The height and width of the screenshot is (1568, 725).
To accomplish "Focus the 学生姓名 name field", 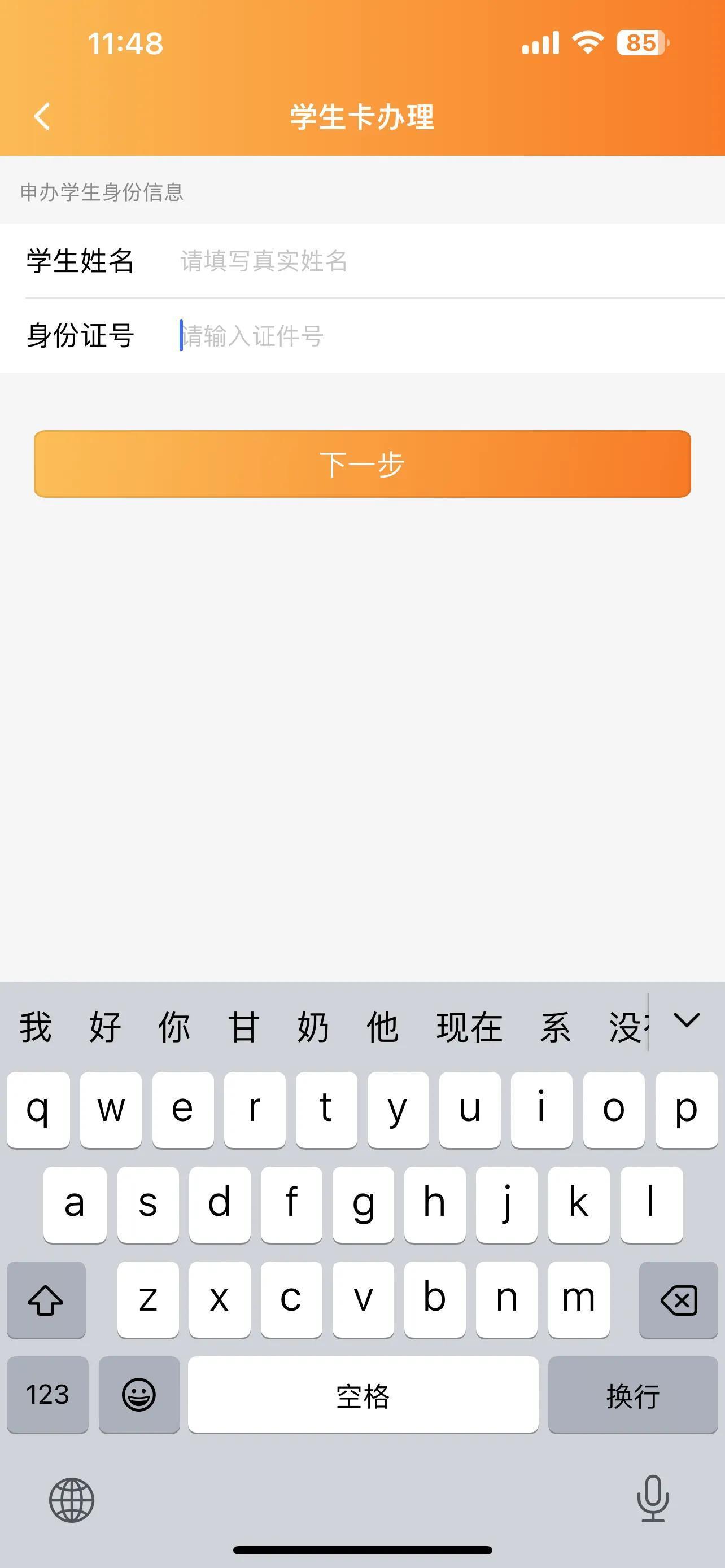I will pyautogui.click(x=426, y=261).
